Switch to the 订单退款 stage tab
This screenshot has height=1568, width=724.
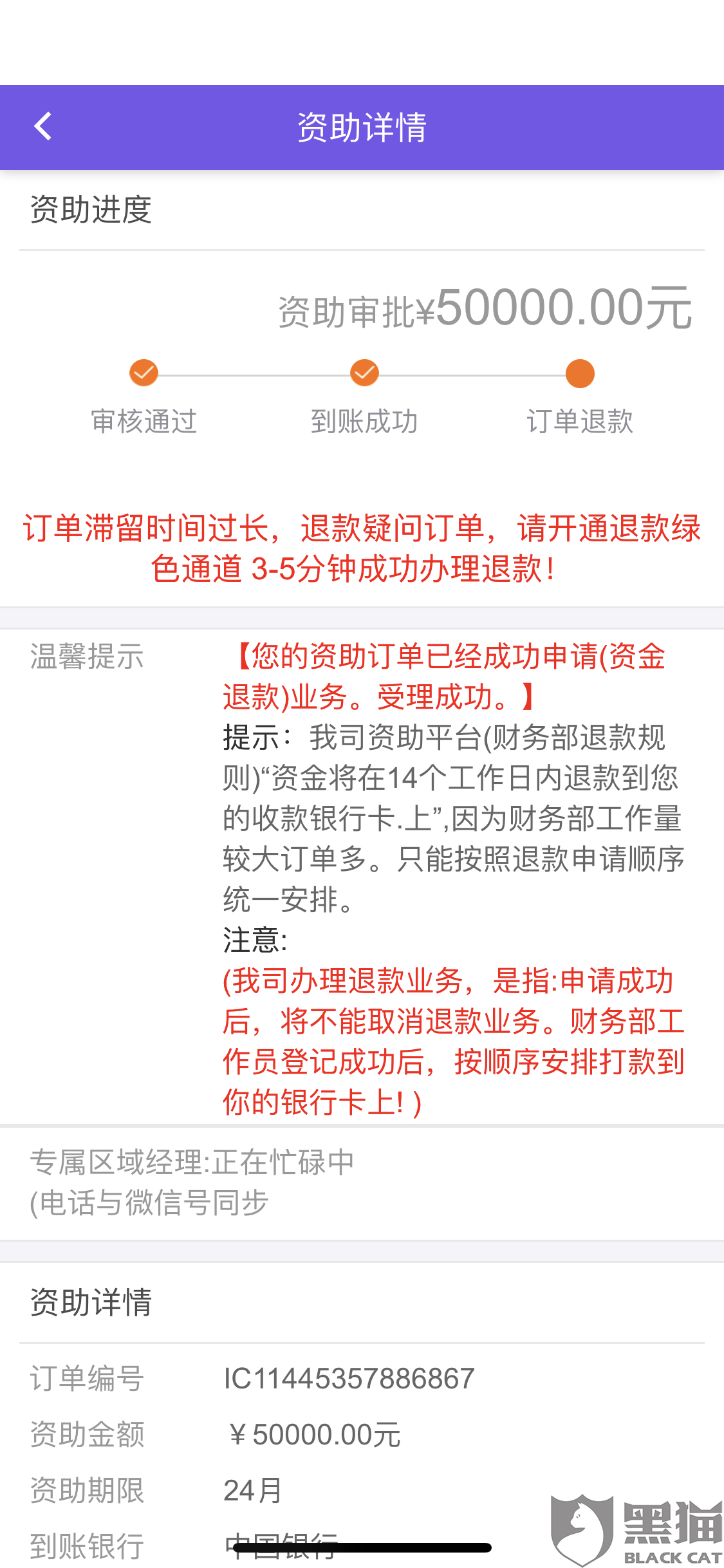pos(579,422)
